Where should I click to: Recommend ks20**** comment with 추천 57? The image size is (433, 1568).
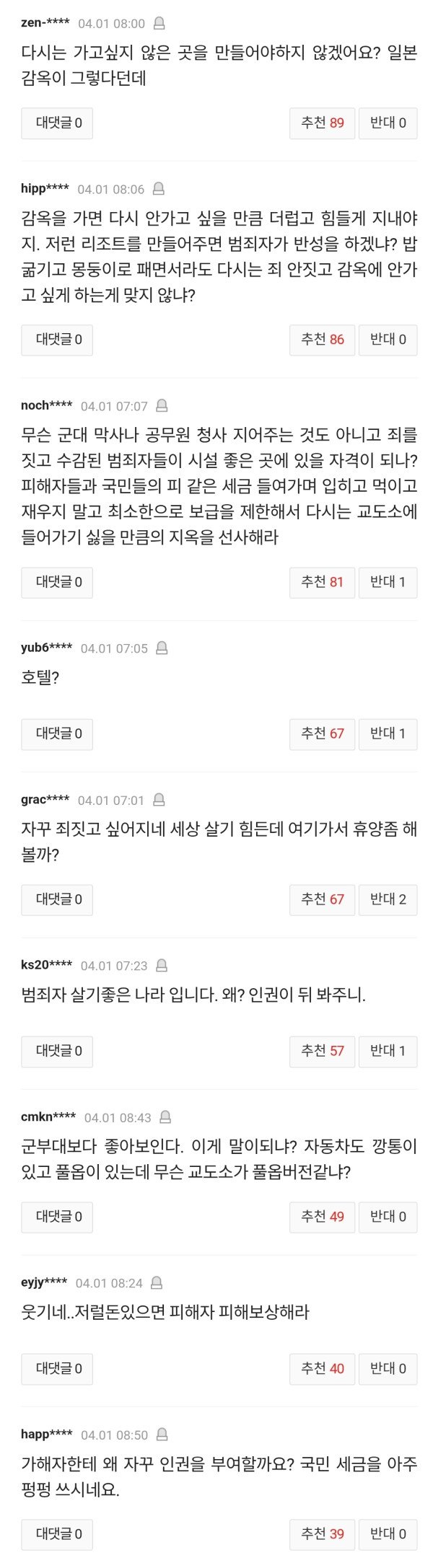[322, 1050]
